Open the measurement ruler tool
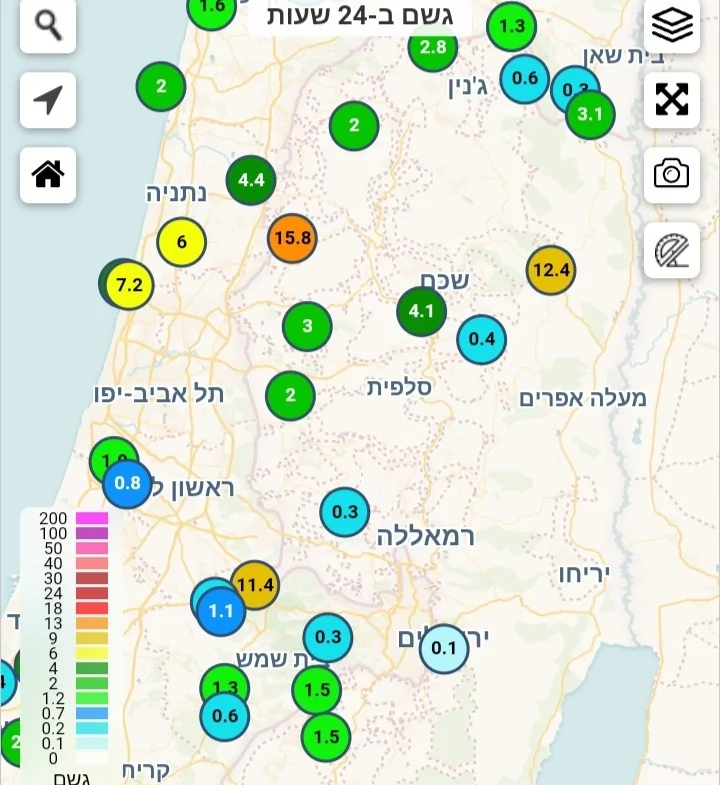The image size is (720, 785). tap(671, 250)
